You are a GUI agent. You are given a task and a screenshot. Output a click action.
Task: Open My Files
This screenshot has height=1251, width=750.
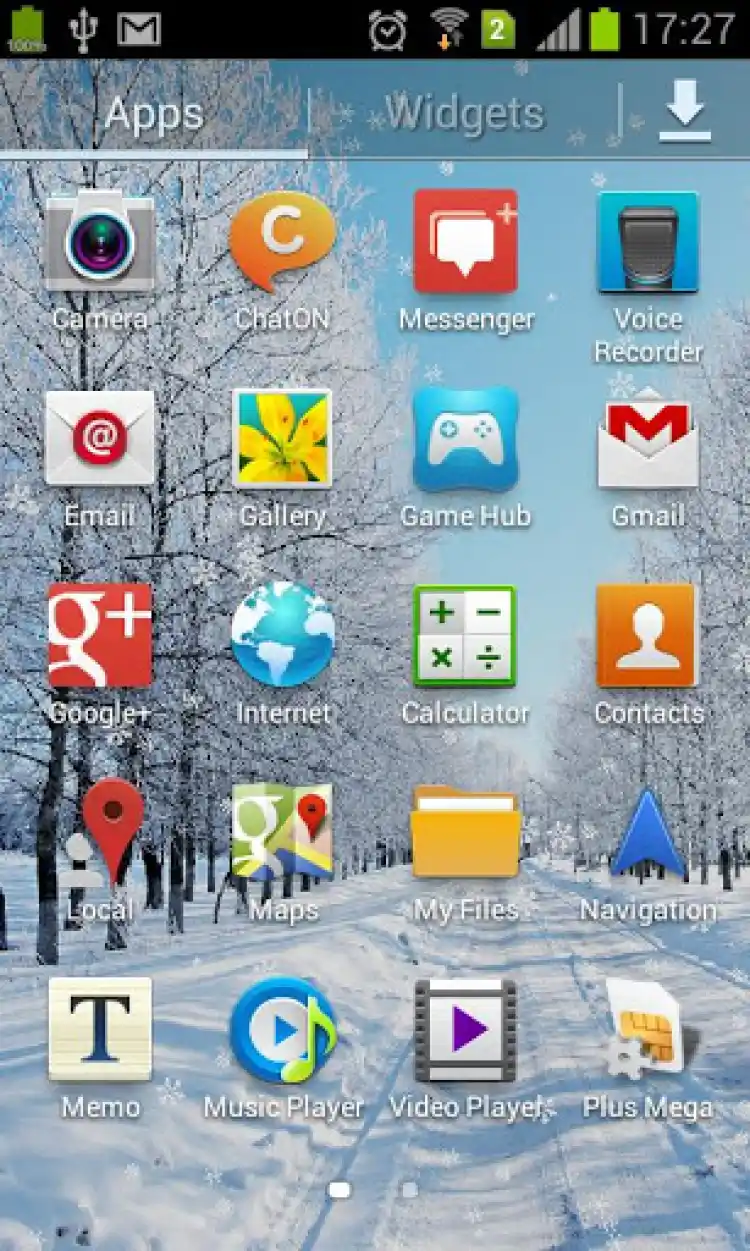pyautogui.click(x=466, y=833)
